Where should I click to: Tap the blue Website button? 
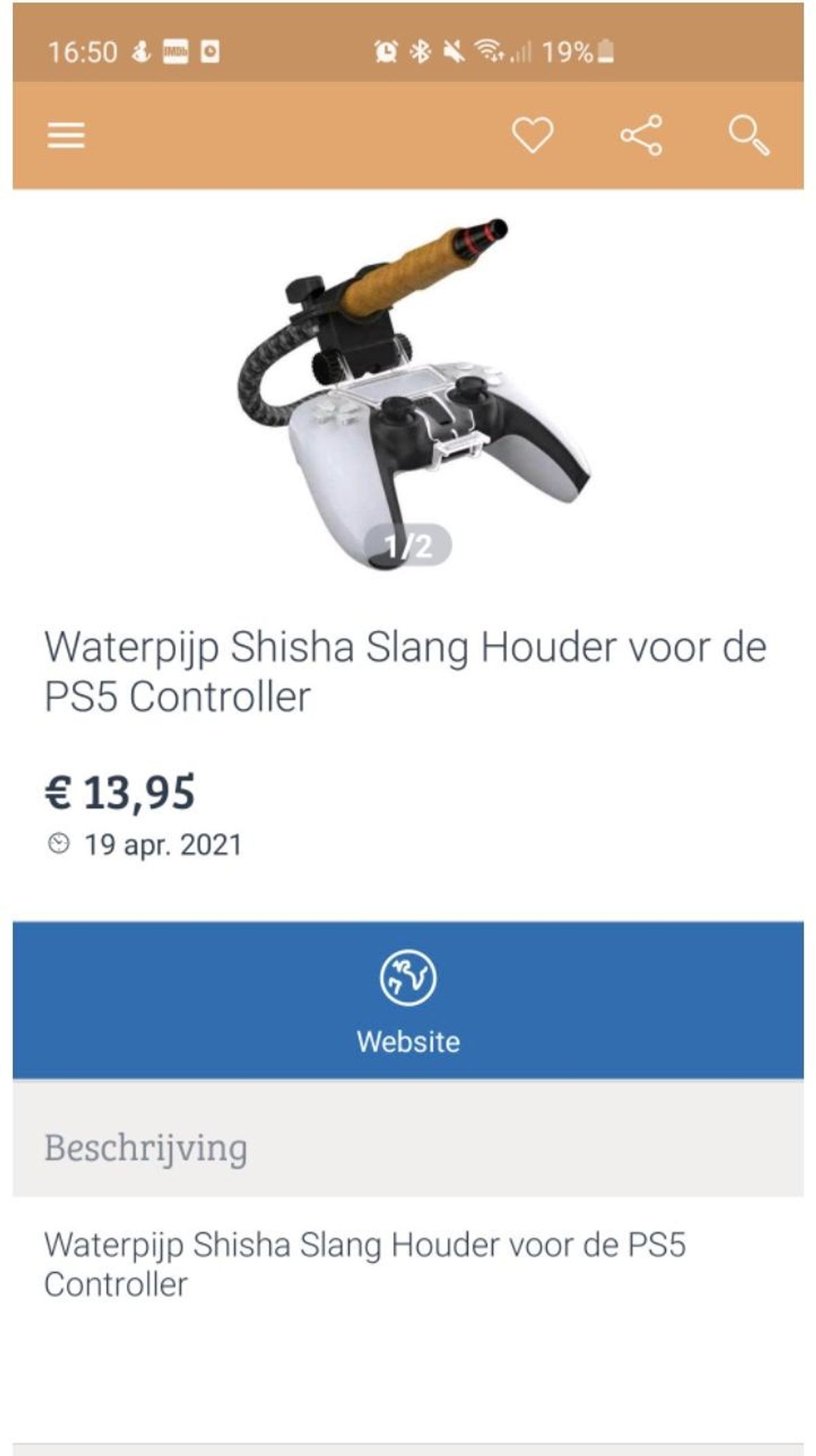tap(408, 1000)
